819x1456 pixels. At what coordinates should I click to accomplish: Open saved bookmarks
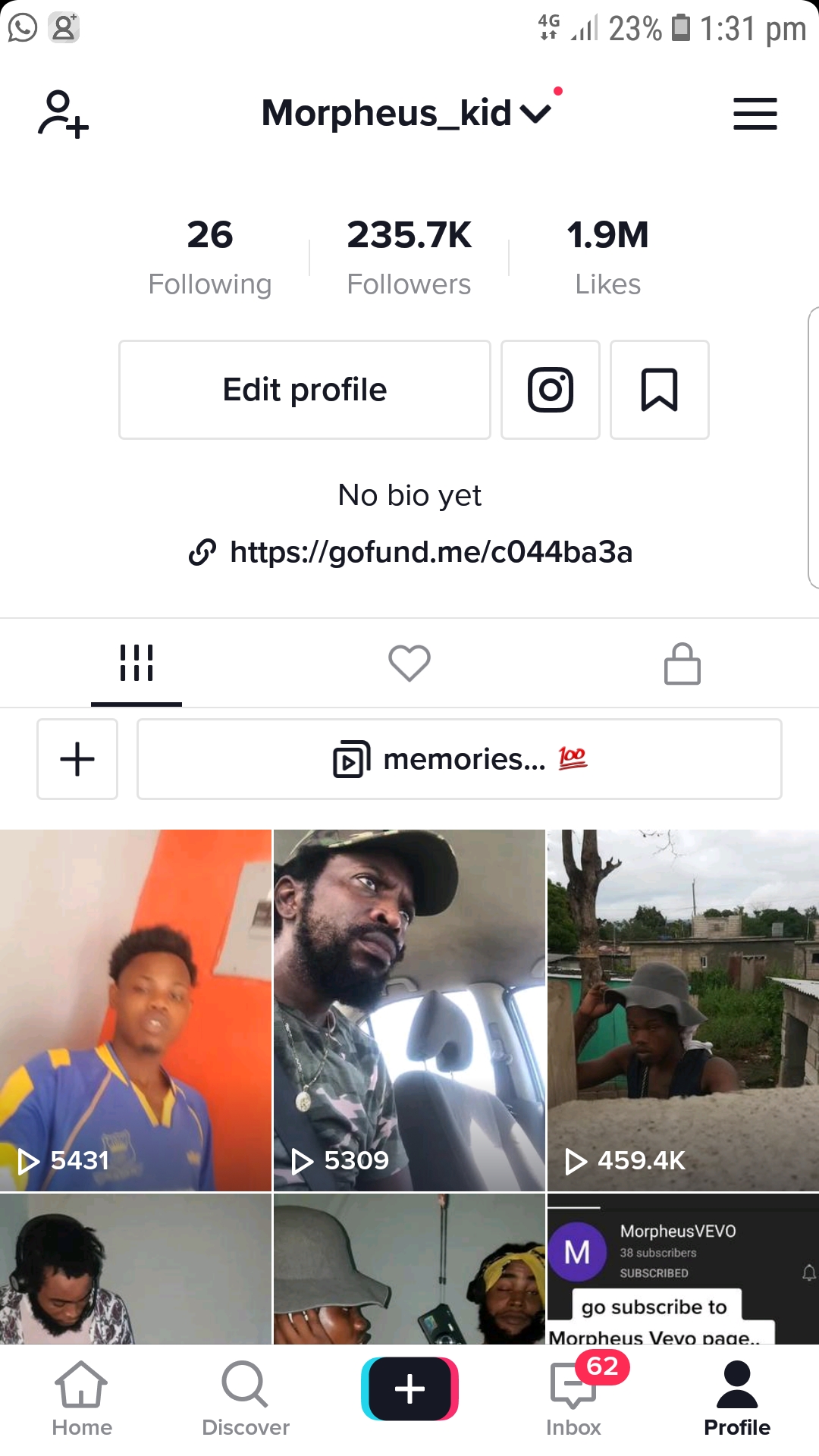[x=659, y=390]
